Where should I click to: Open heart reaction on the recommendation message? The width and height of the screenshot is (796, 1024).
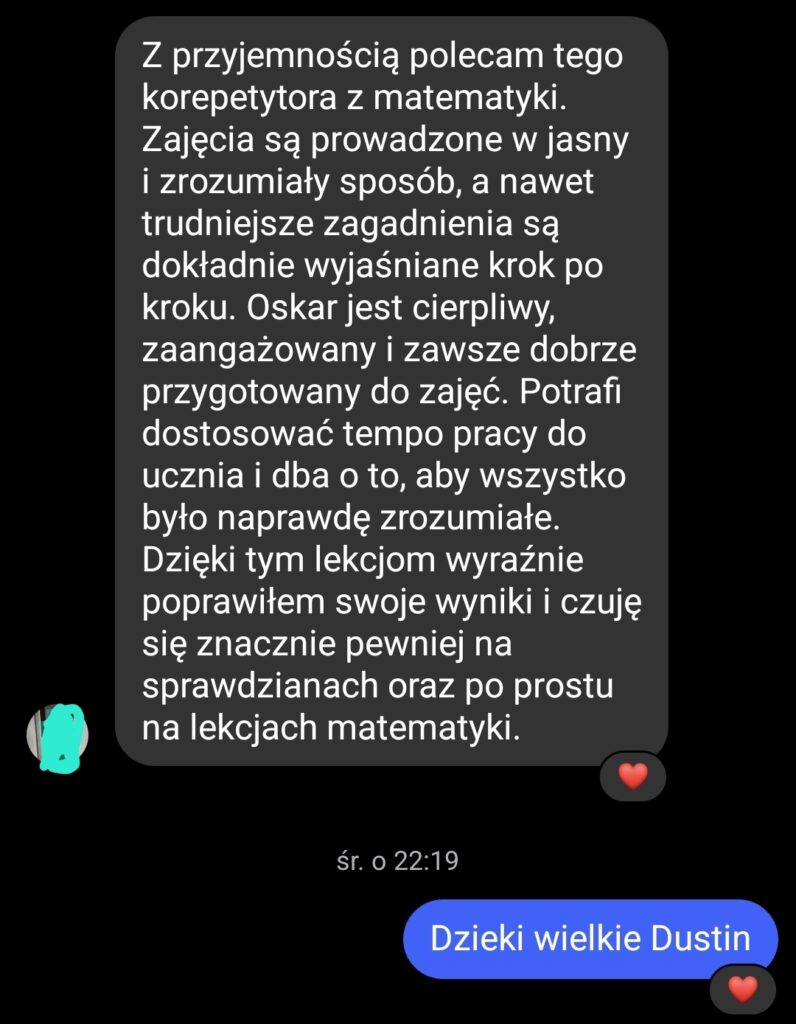pos(632,775)
